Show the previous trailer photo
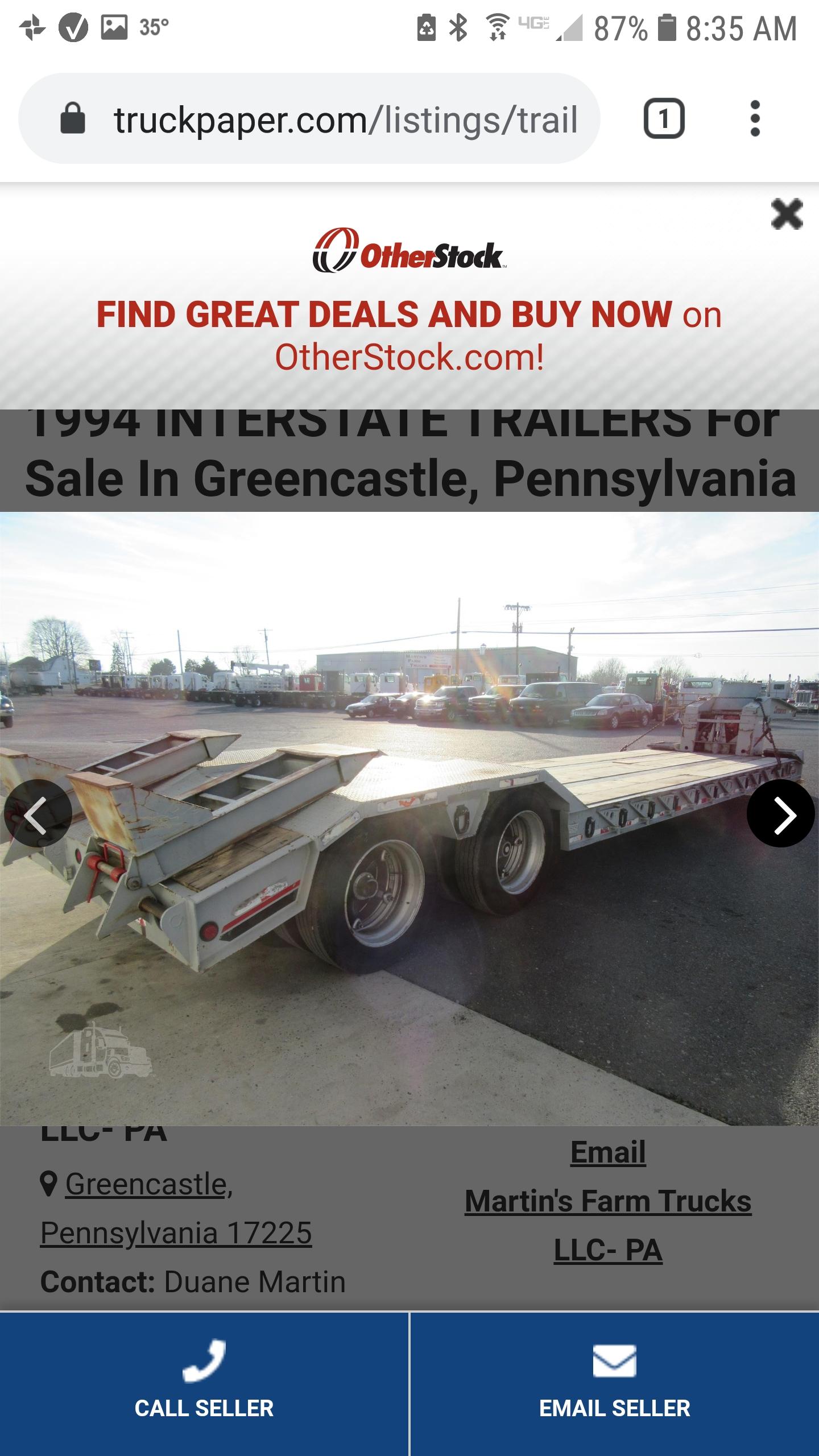This screenshot has width=819, height=1456. 38,814
